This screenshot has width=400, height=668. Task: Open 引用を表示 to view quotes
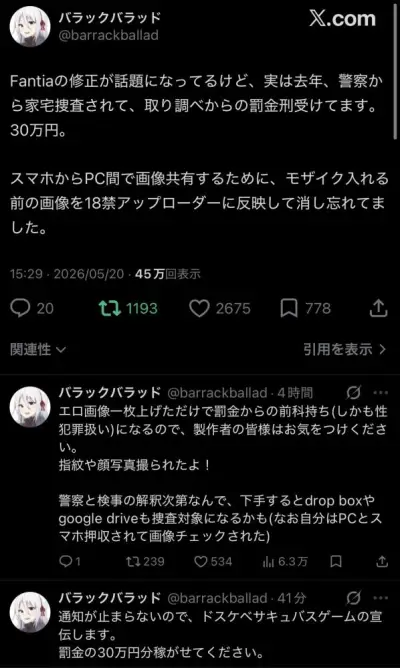[345, 350]
